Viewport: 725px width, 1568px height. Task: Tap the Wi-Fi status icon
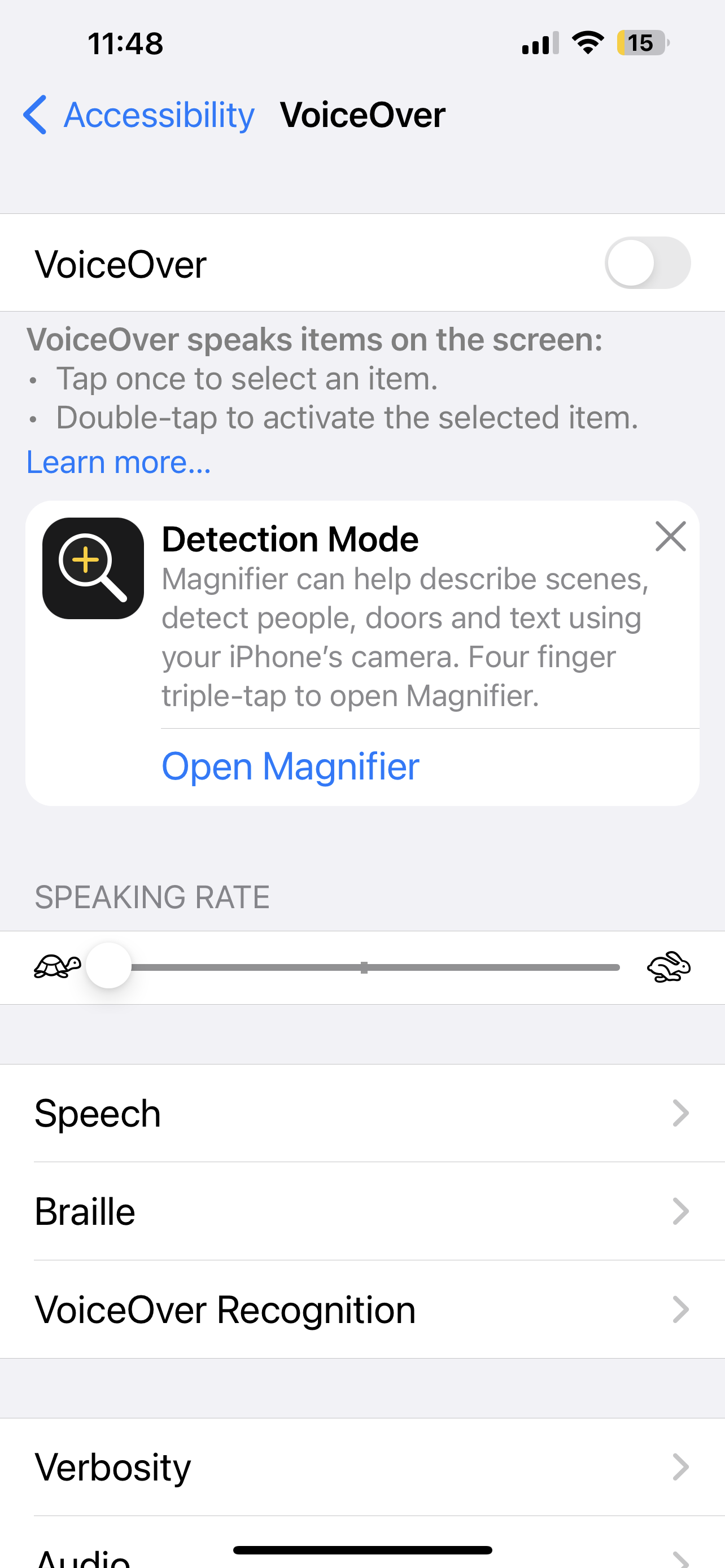point(586,42)
